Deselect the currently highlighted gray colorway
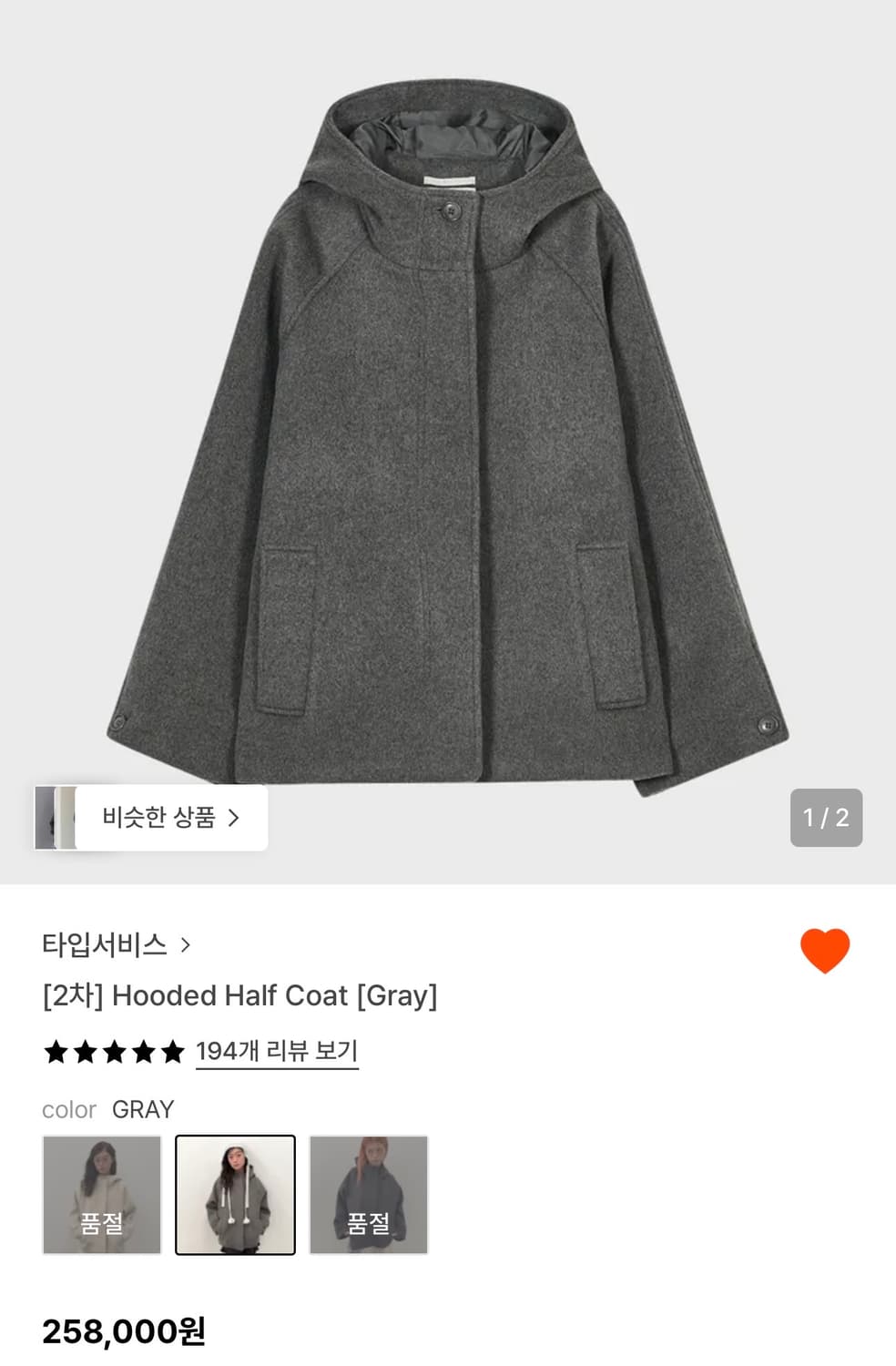 [236, 1193]
